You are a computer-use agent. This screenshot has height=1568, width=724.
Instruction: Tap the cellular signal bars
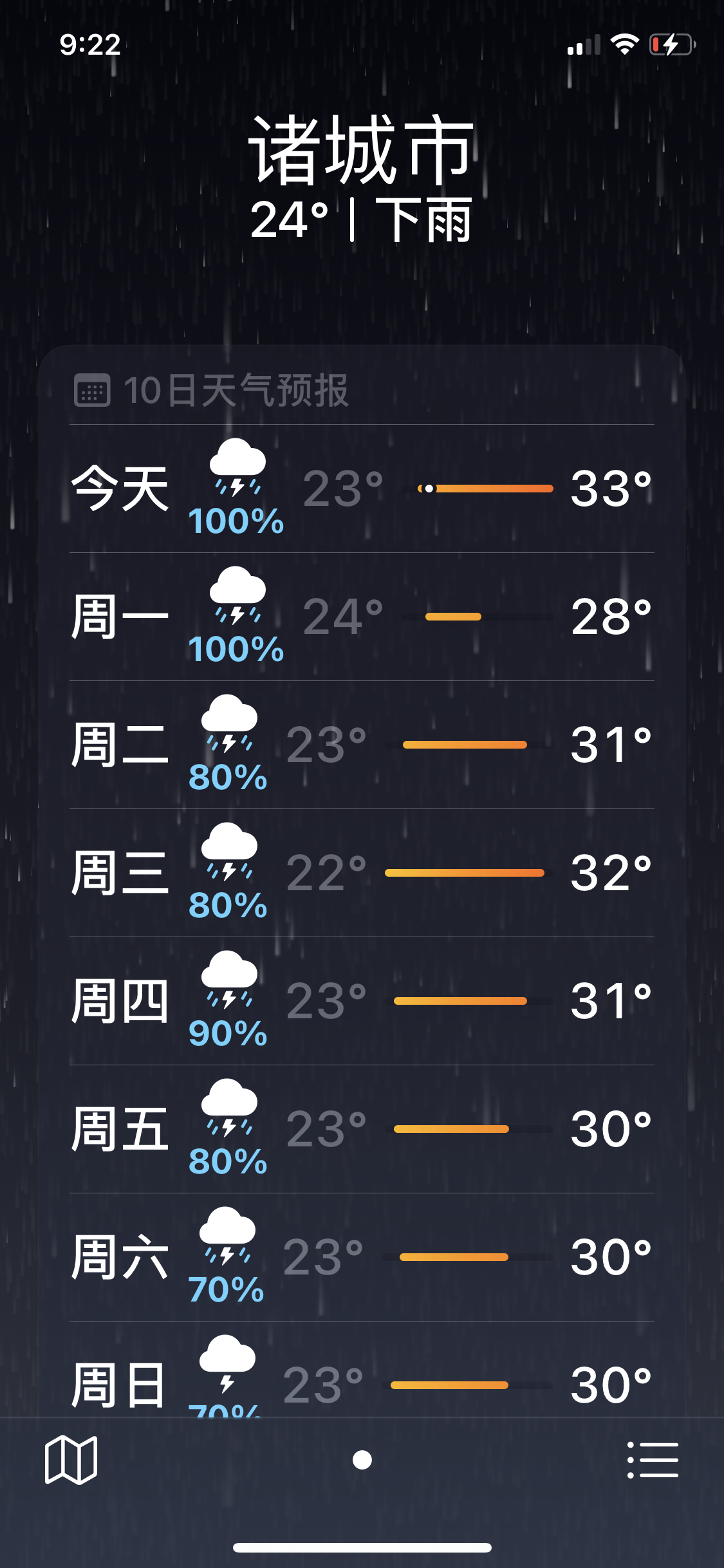(582, 45)
